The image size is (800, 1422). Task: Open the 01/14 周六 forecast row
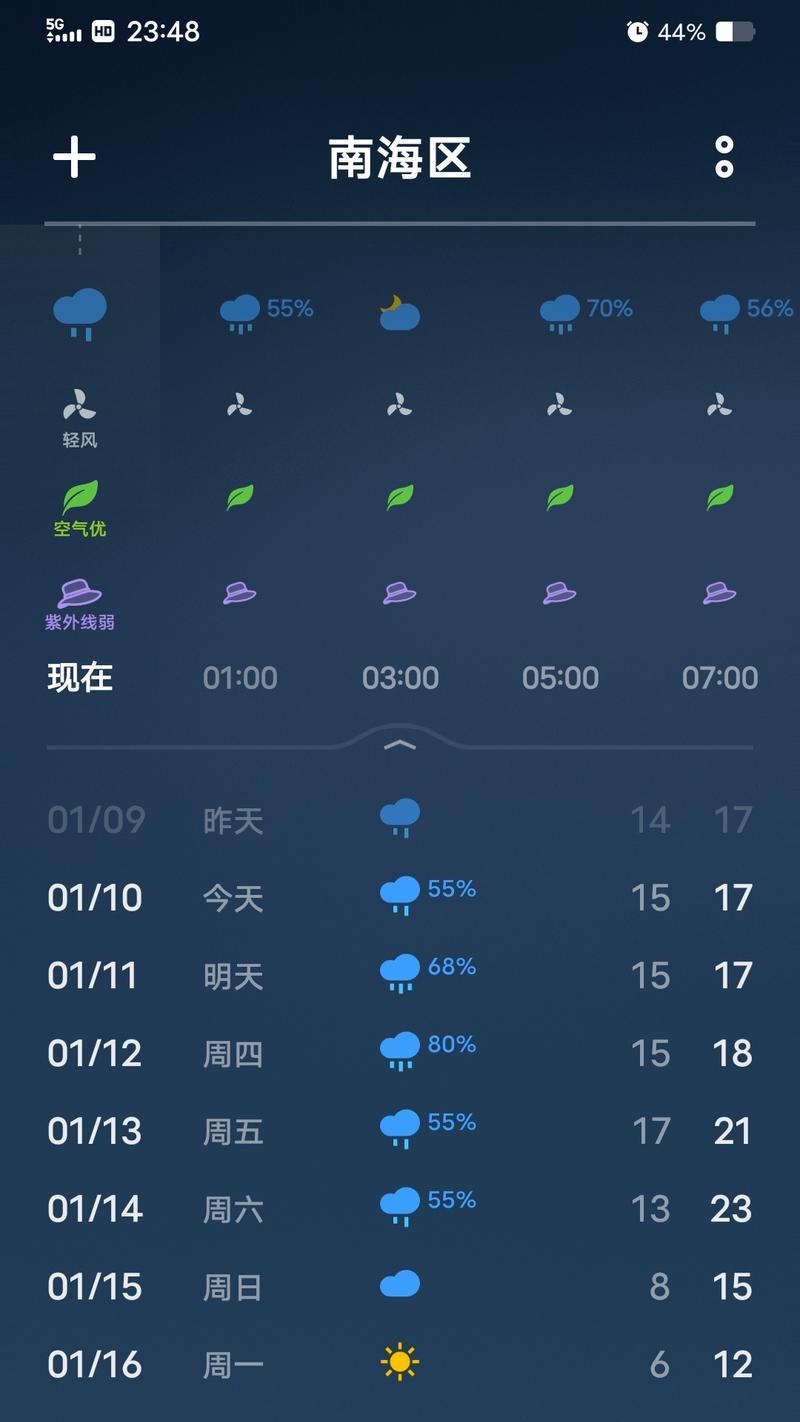[x=400, y=1209]
